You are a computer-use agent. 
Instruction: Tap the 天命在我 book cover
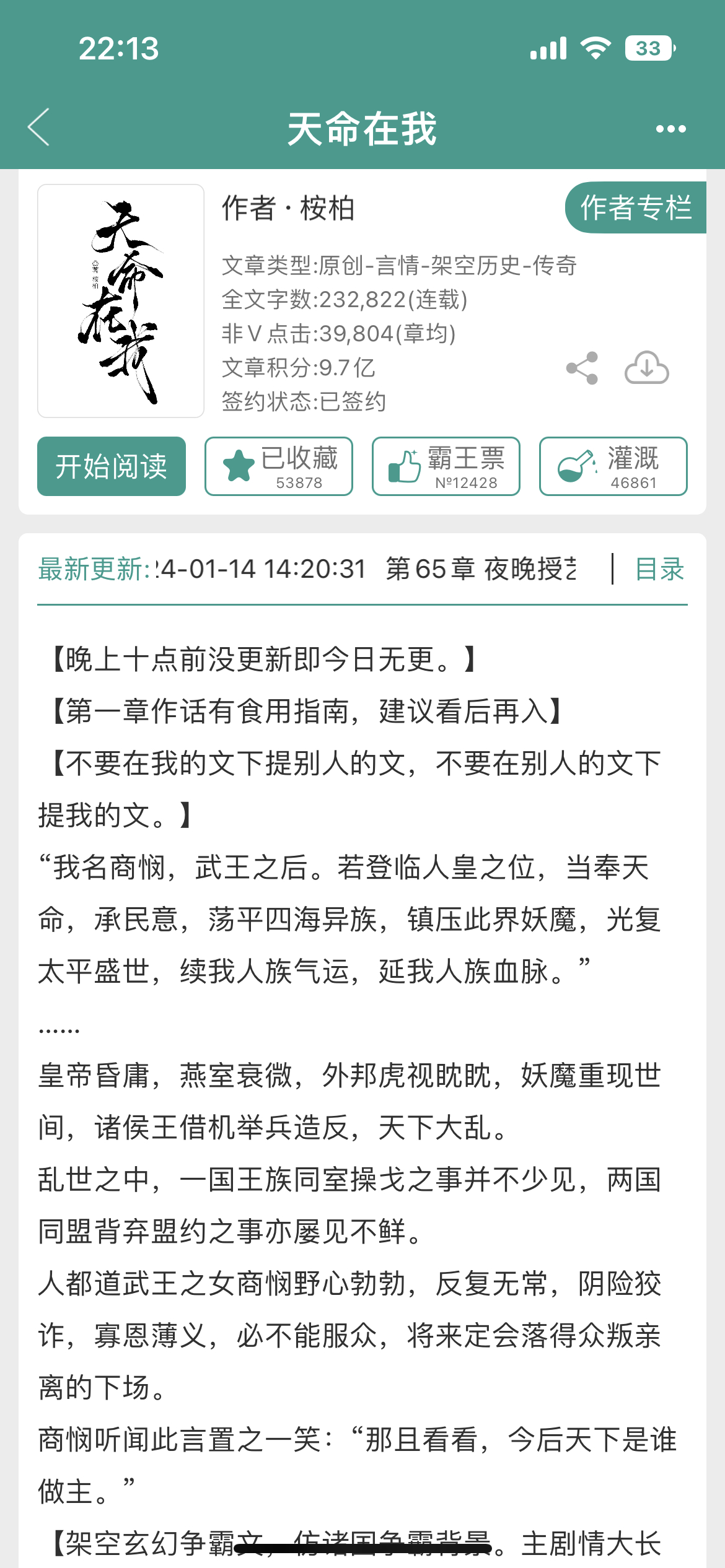(x=121, y=301)
